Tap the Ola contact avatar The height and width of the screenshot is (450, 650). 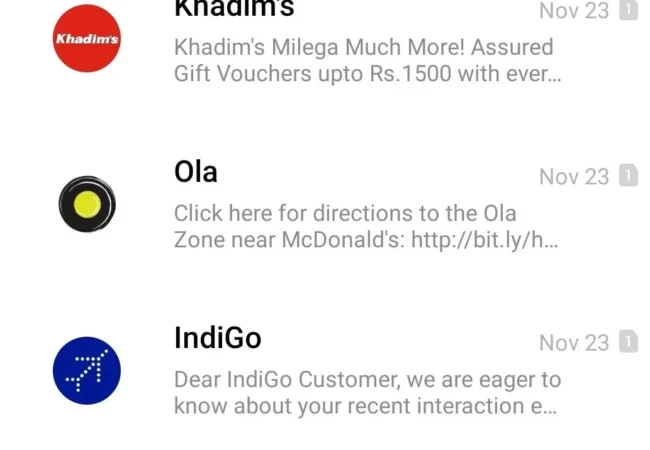(x=86, y=205)
